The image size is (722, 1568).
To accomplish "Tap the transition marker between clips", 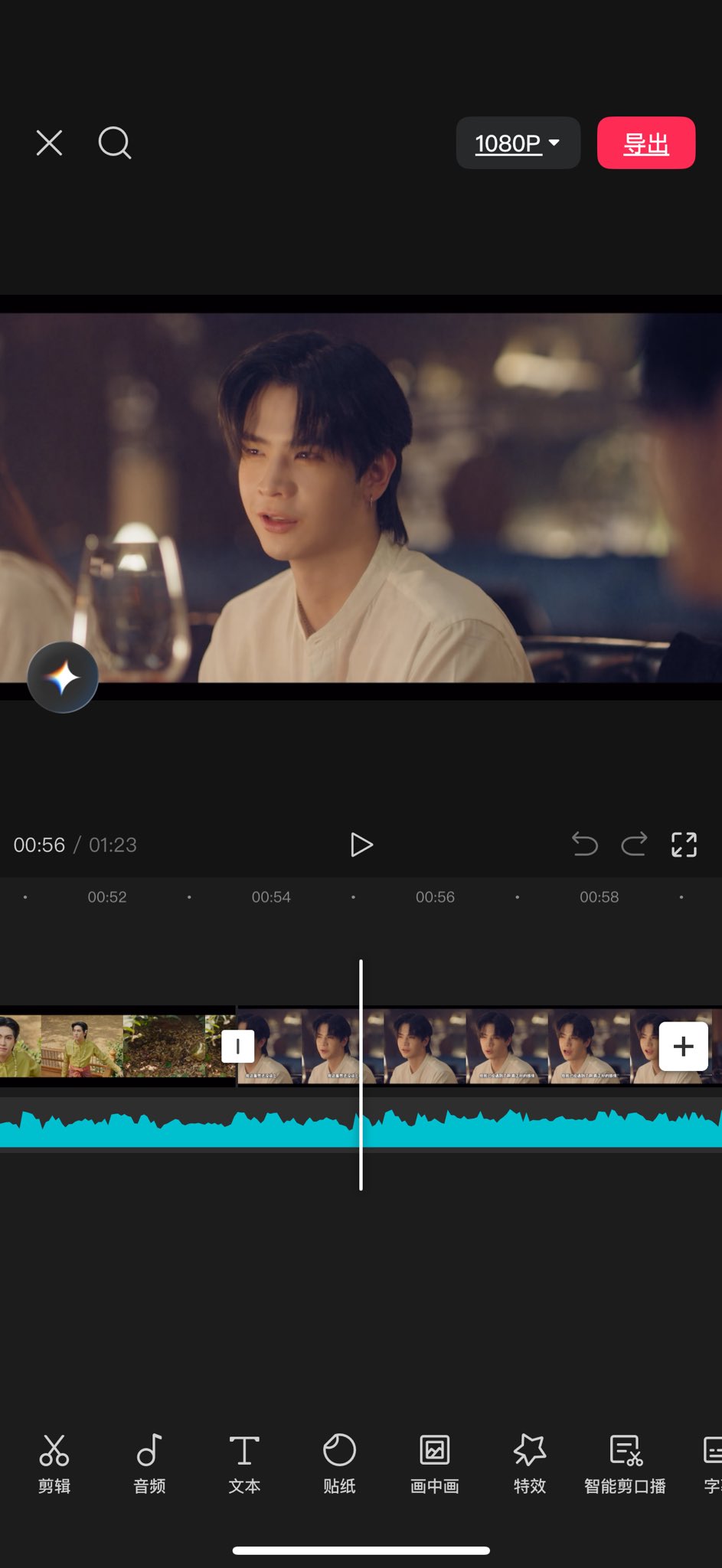I will [237, 1046].
